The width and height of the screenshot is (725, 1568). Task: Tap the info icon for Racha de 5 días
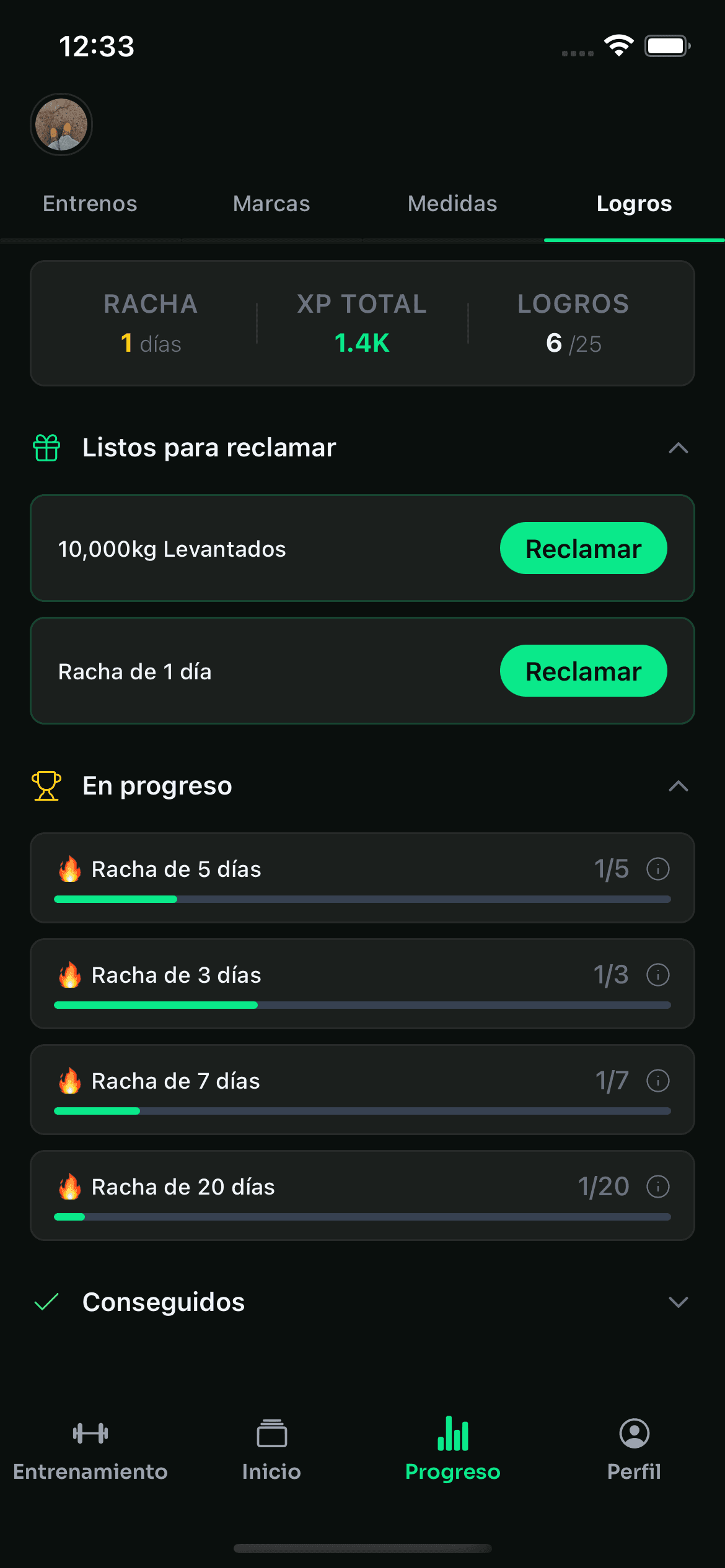658,869
